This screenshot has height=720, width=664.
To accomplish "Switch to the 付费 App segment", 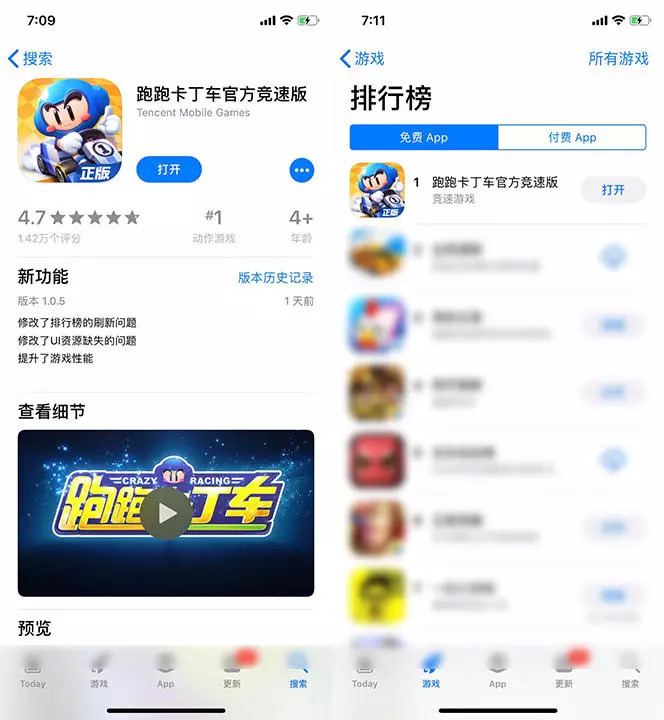I will point(571,137).
